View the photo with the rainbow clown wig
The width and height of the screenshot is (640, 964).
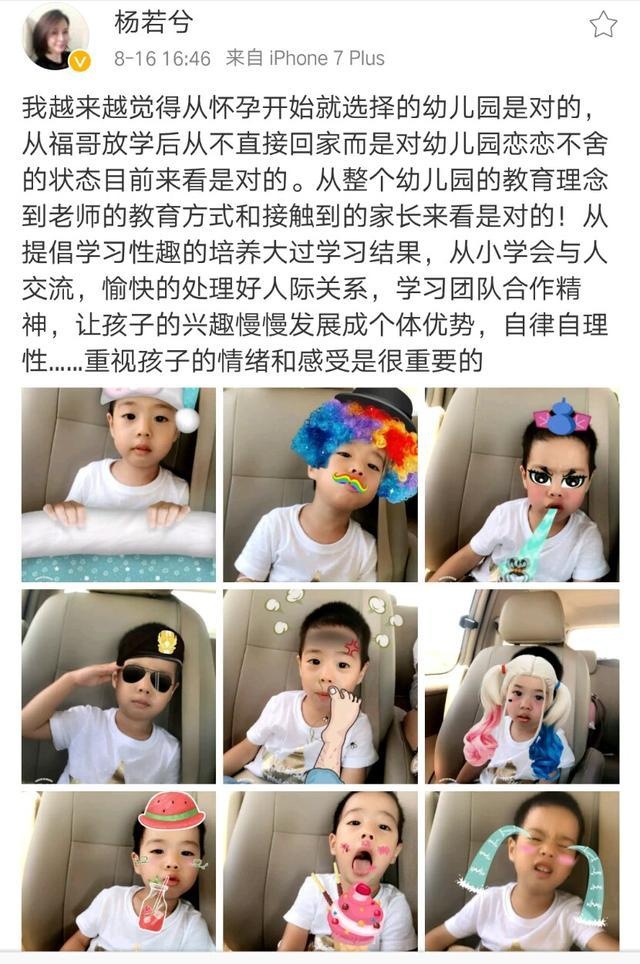(x=320, y=484)
